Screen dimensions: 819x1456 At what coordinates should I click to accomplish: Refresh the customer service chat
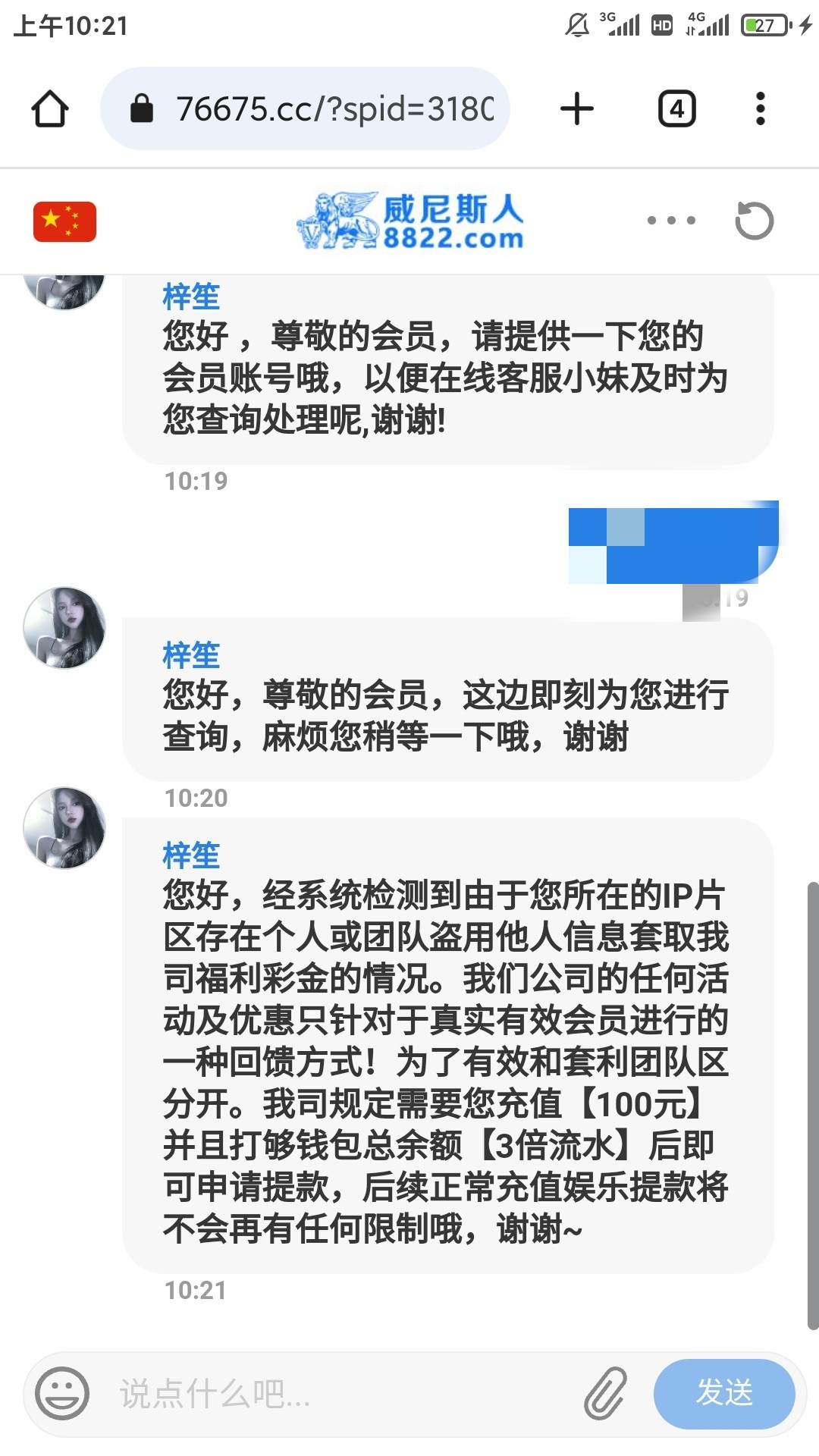754,221
